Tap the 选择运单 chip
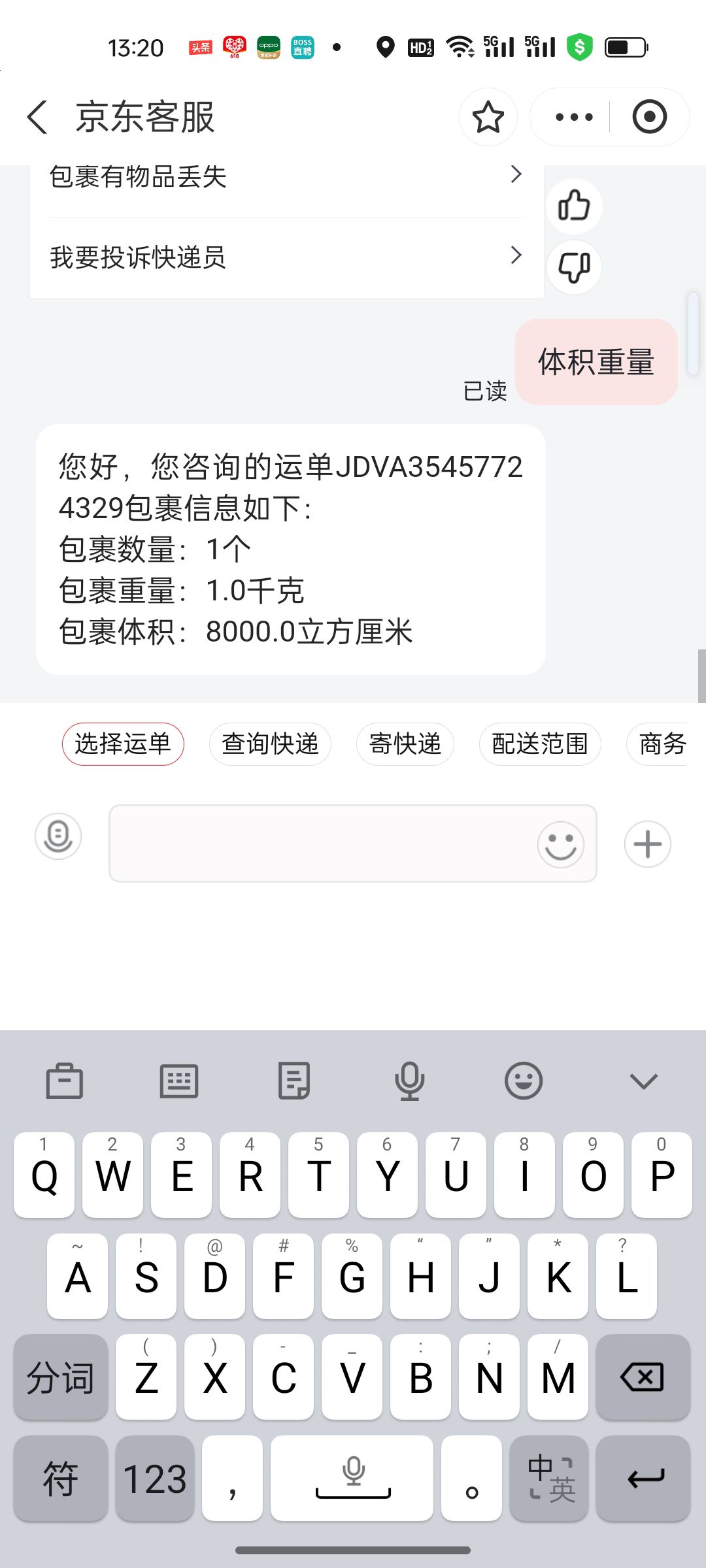The image size is (706, 1568). pos(123,743)
